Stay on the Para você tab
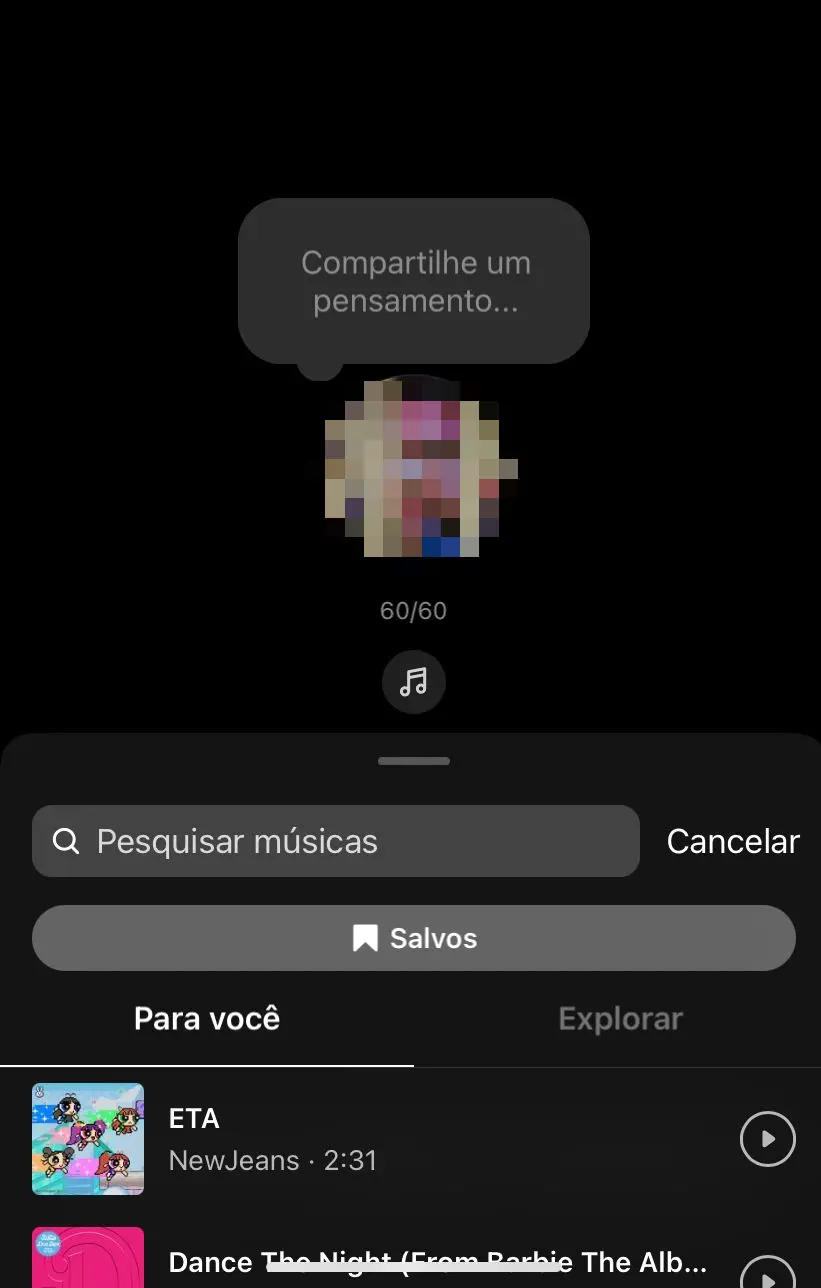The image size is (821, 1288). (206, 1018)
